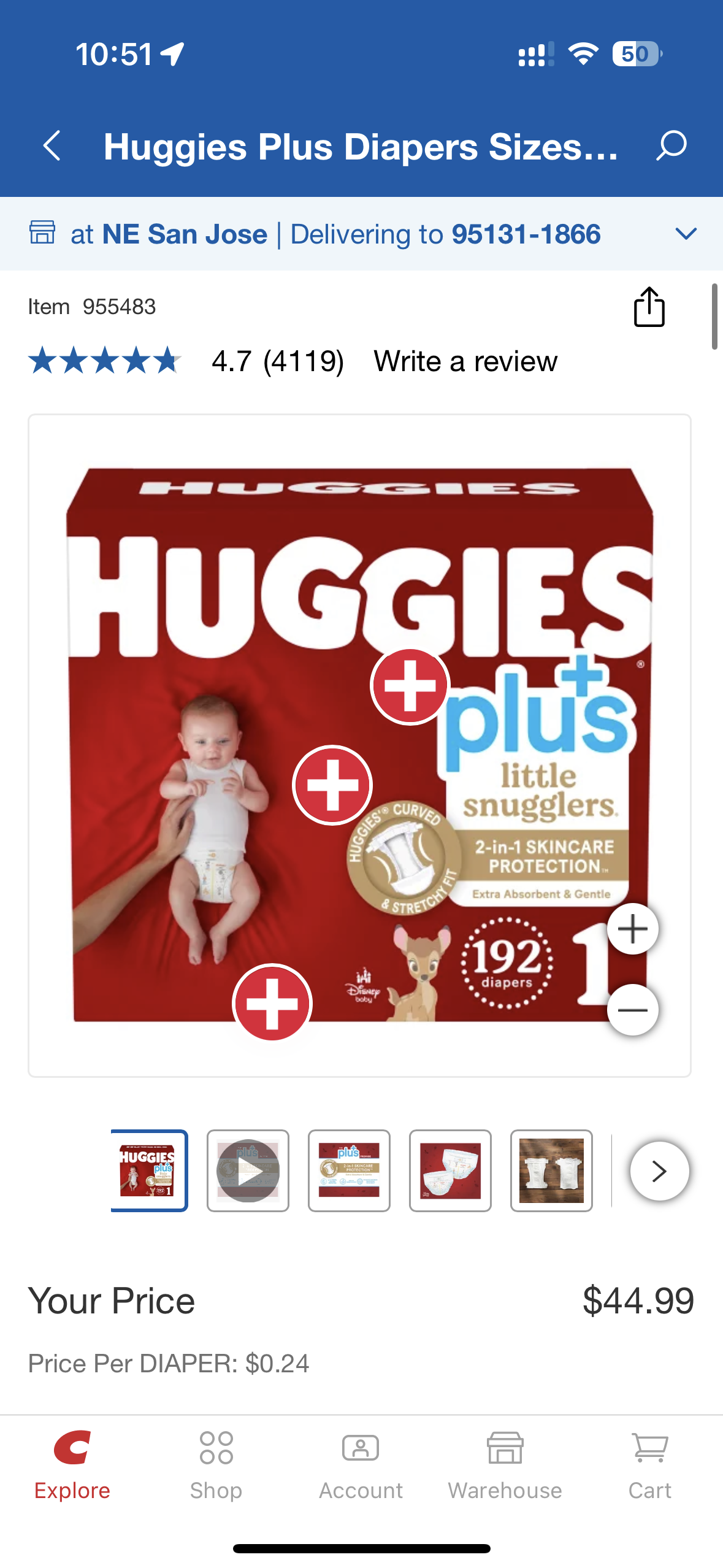Open the Account tab
Screen dimensions: 723x1568
click(361, 1466)
